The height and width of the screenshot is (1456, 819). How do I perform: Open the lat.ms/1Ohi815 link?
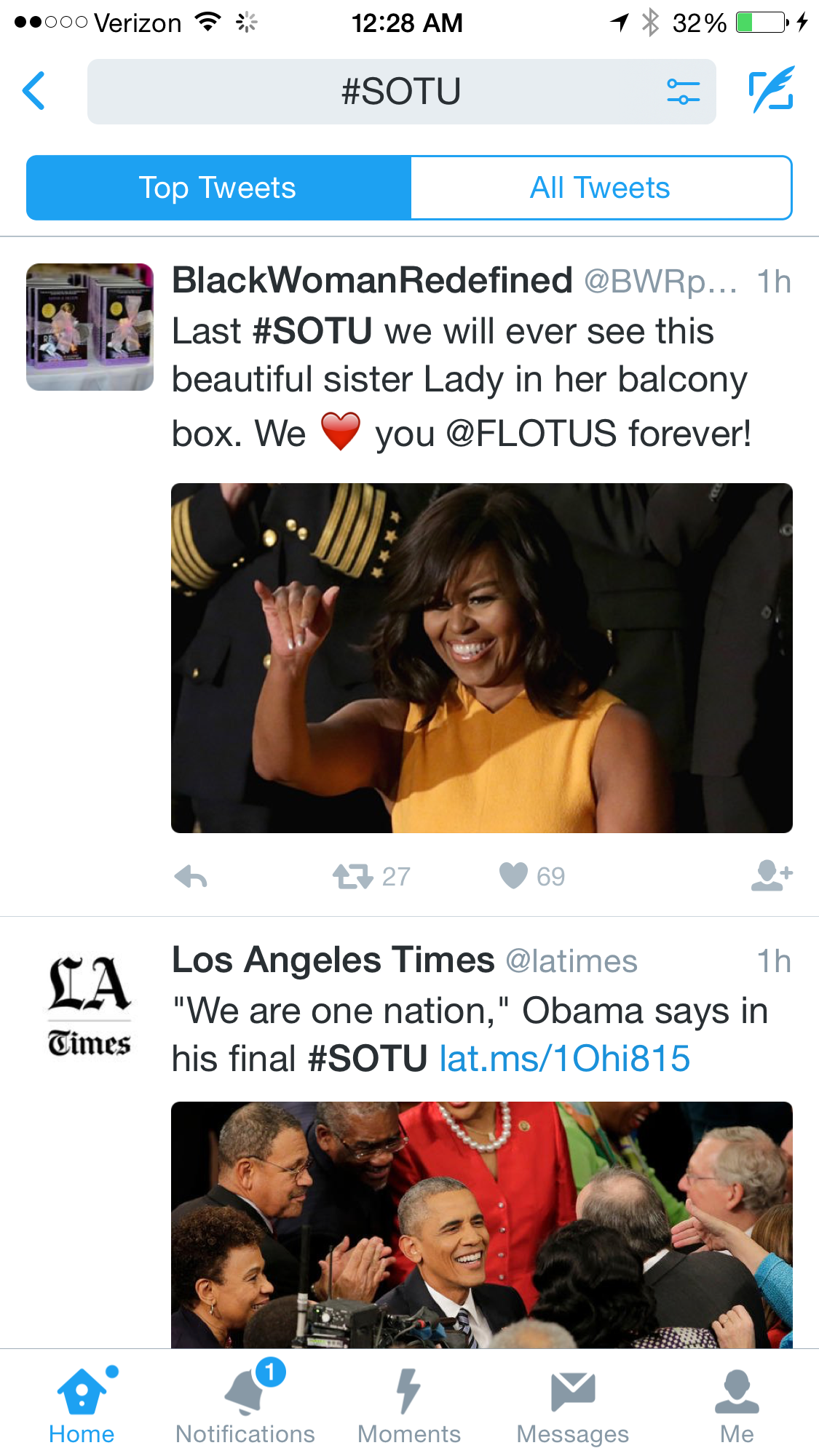565,1058
